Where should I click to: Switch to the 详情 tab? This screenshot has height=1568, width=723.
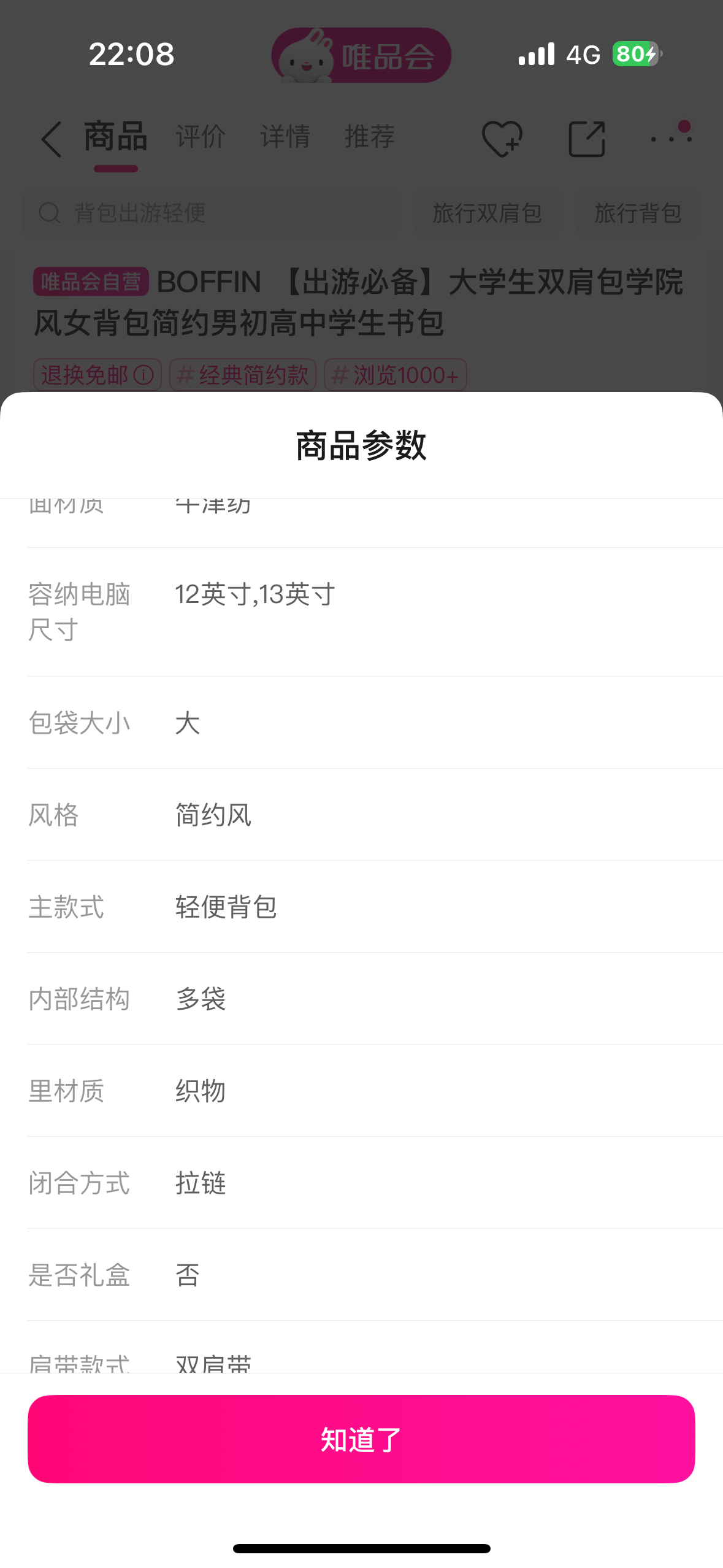pyautogui.click(x=285, y=136)
